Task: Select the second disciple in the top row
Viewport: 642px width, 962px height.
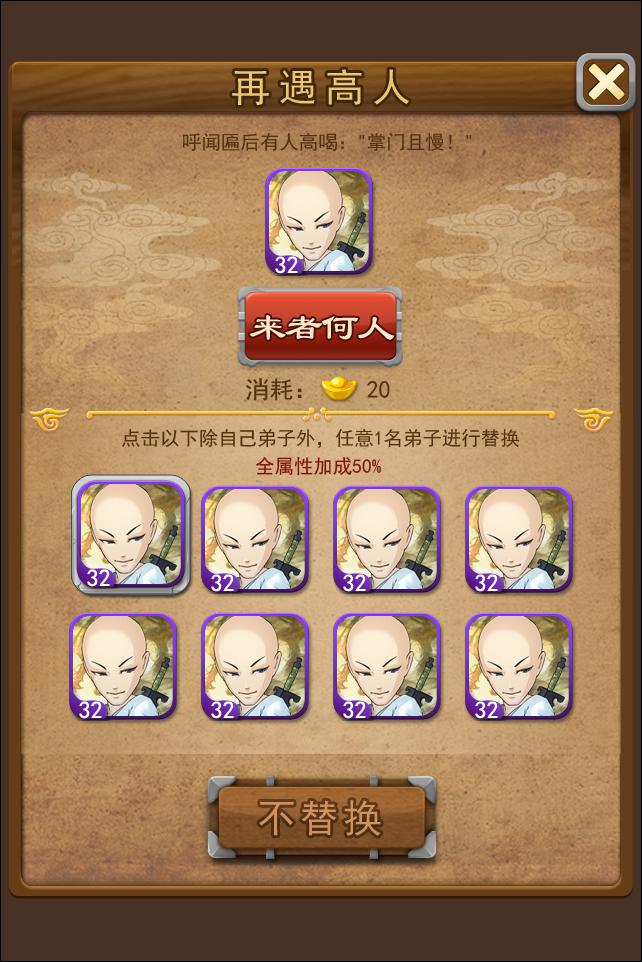Action: click(255, 539)
